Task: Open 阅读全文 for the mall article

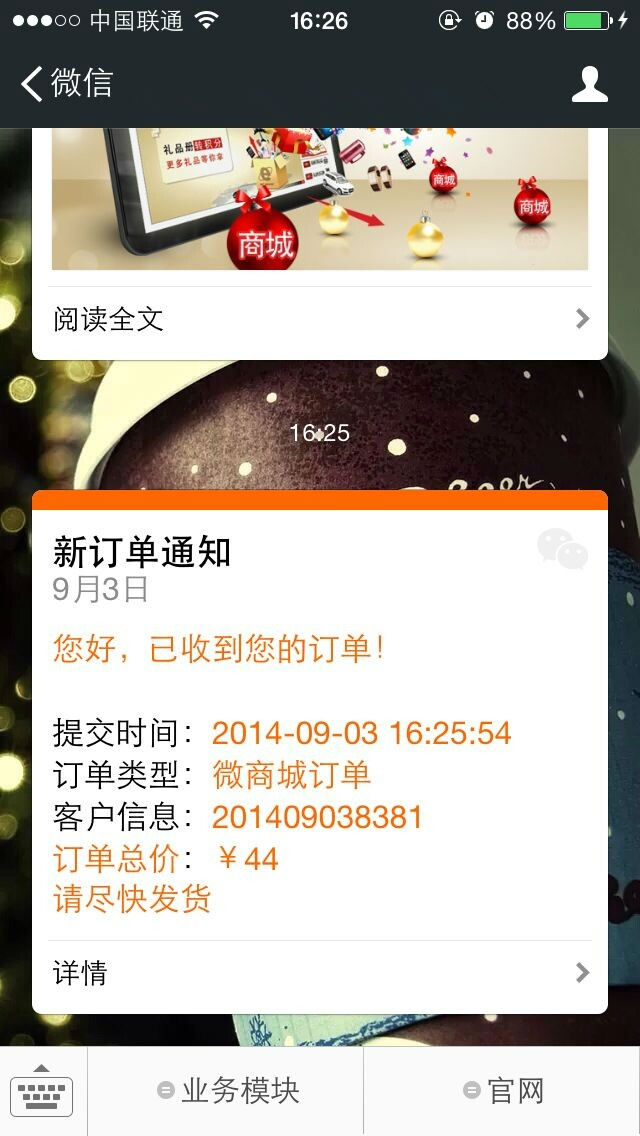Action: coord(320,319)
